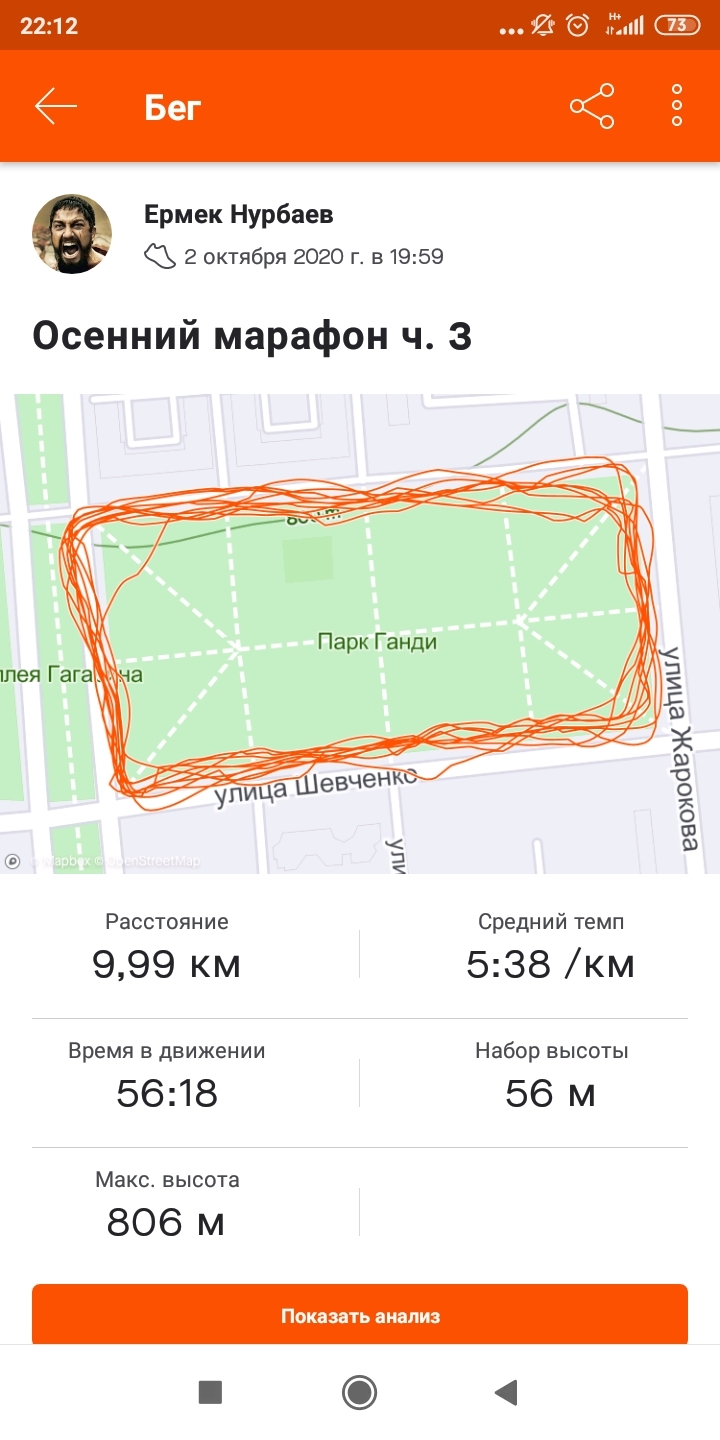Share this run activity
Screen dimensions: 720x1440
point(591,106)
